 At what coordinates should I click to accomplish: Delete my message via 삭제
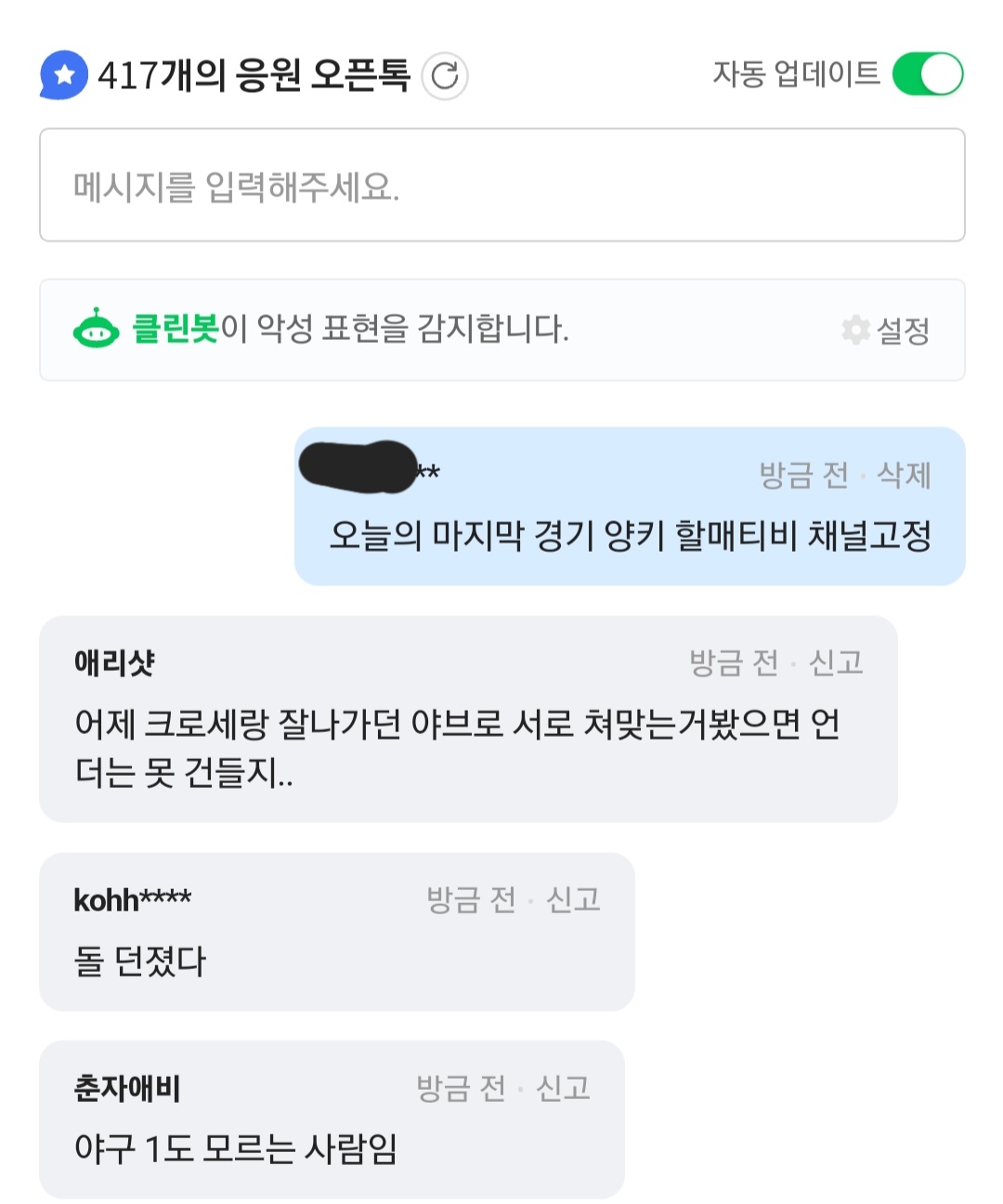coord(904,475)
